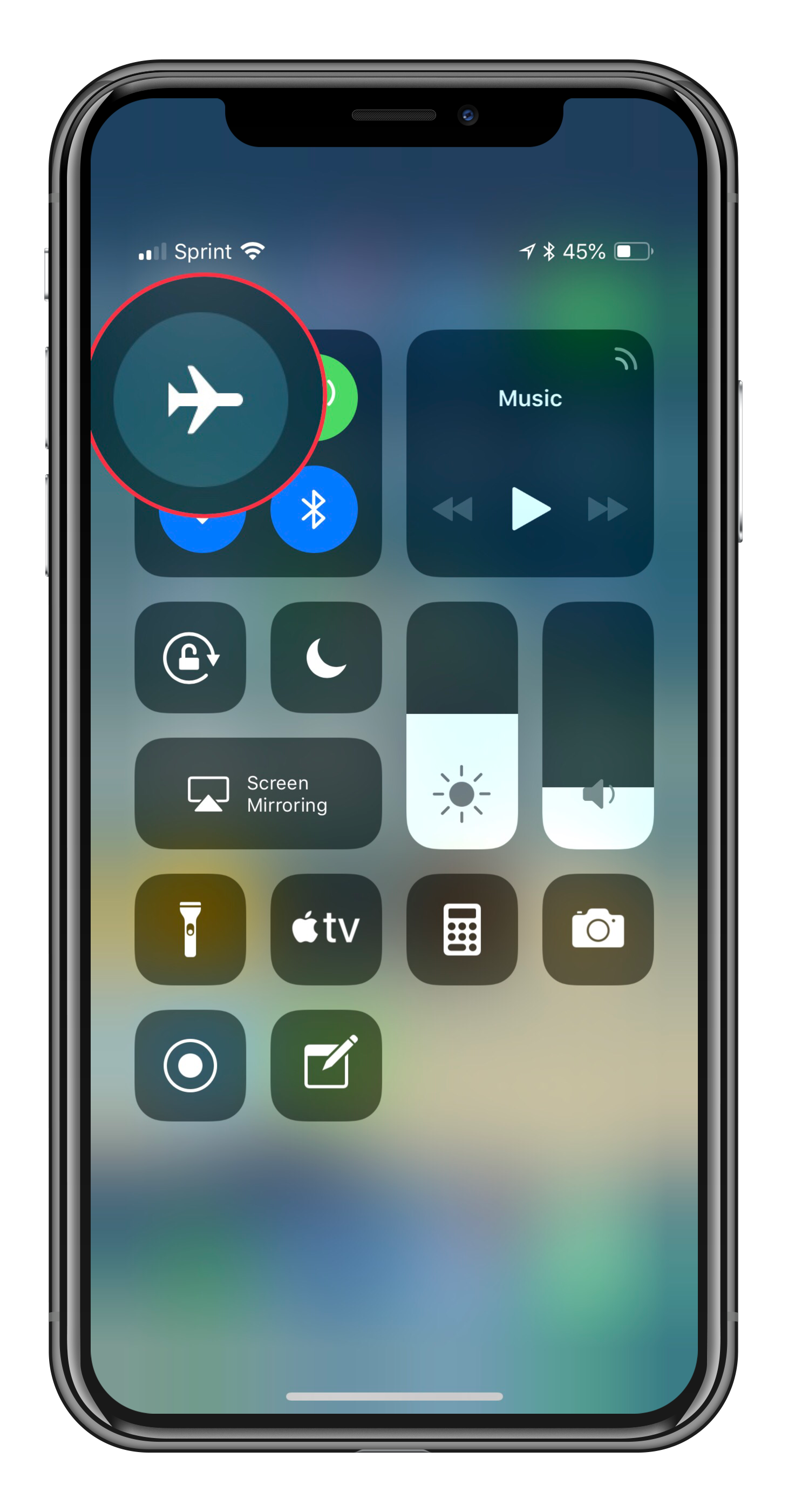Play the music
The width and height of the screenshot is (788, 1512).
point(530,509)
